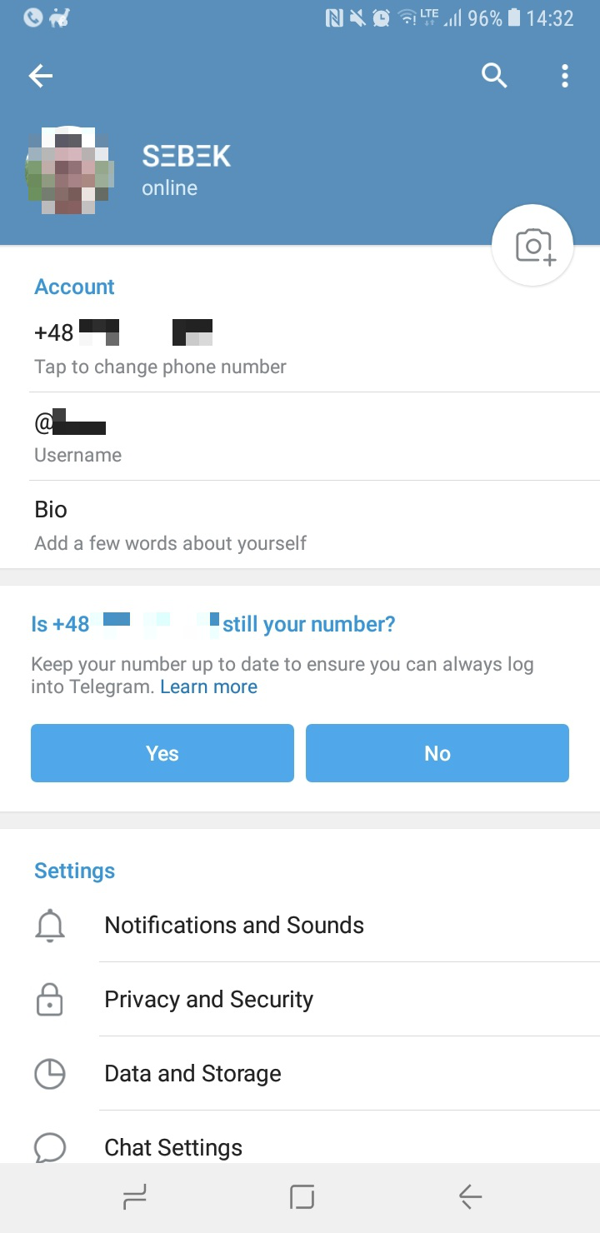Image resolution: width=600 pixels, height=1233 pixels.
Task: Edit the Bio row
Action: click(x=300, y=525)
